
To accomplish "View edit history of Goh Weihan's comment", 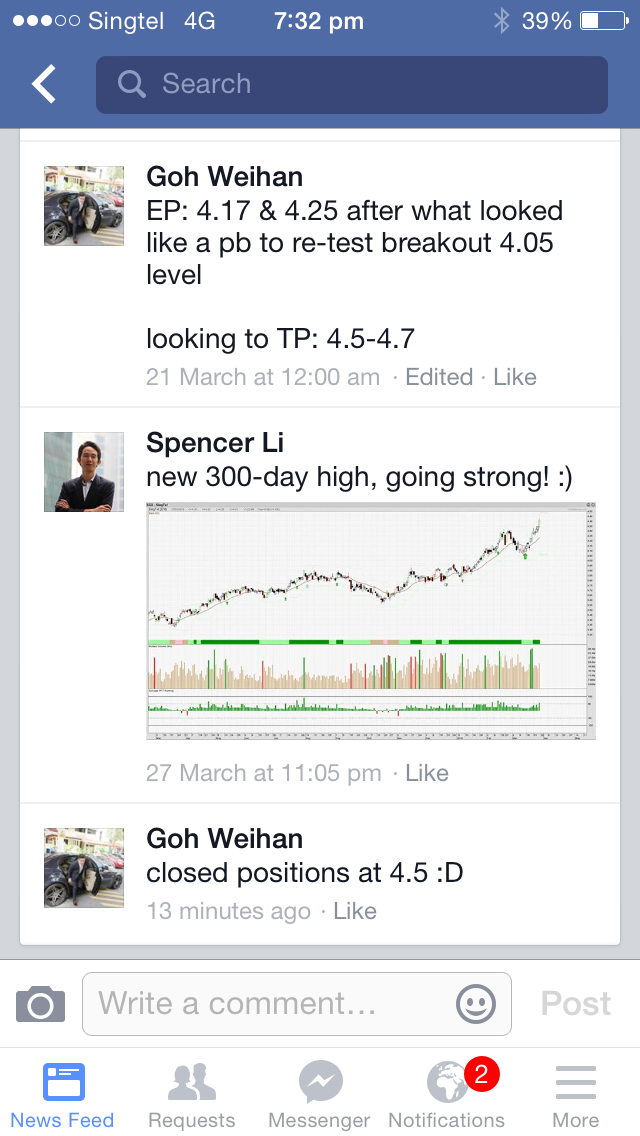I will tap(439, 377).
